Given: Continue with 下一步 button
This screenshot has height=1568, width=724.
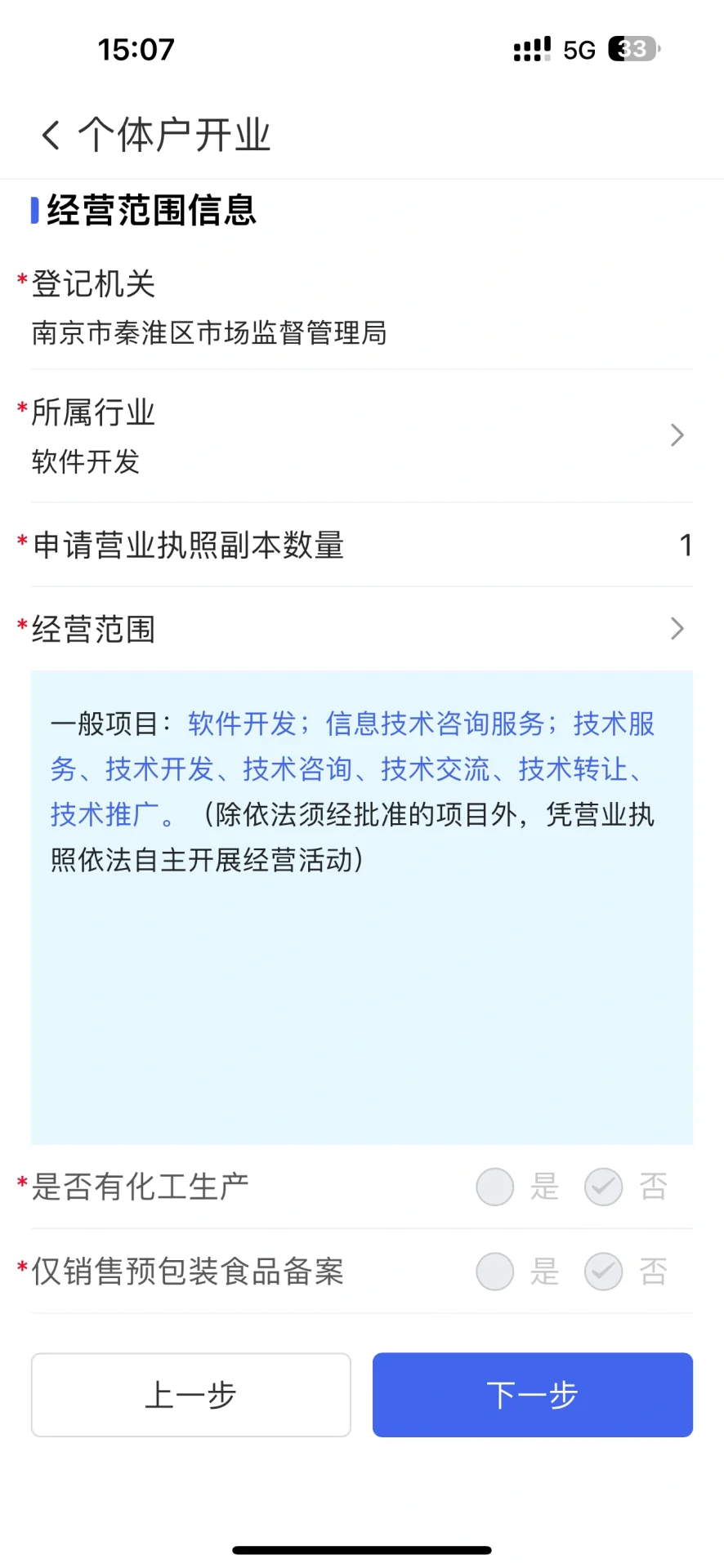Looking at the screenshot, I should click(x=533, y=1395).
